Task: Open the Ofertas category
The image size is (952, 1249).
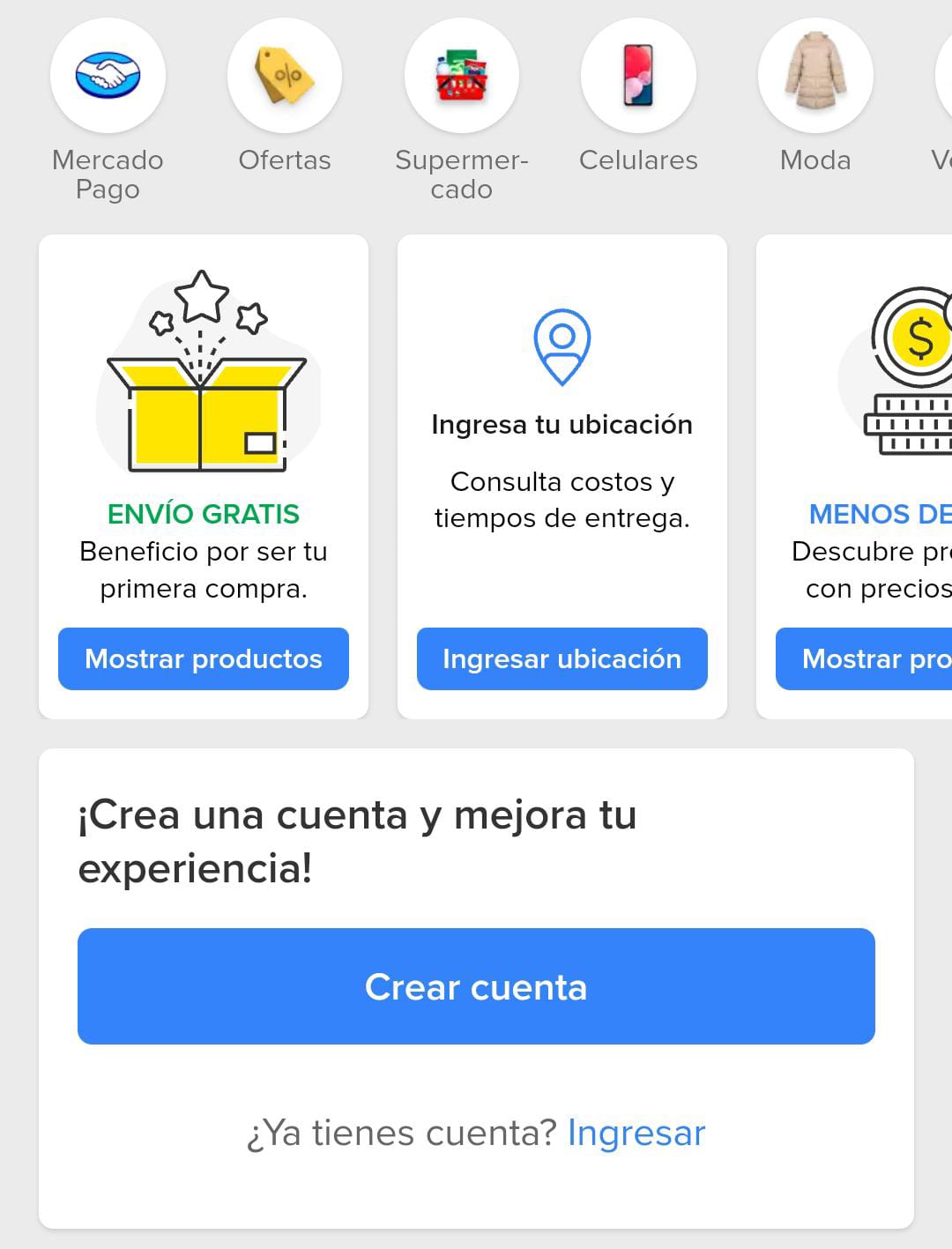Action: [x=285, y=77]
